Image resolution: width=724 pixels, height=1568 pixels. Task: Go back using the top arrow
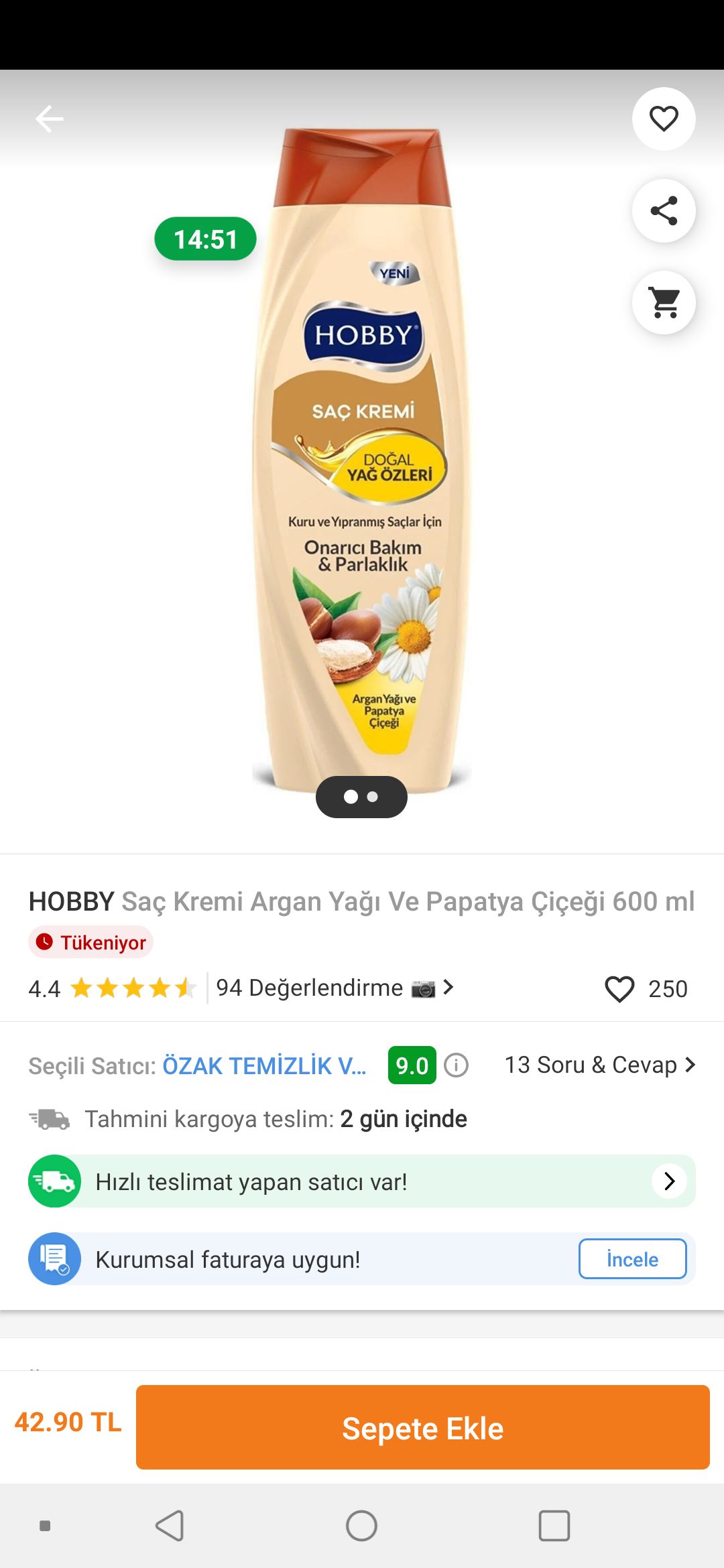click(x=49, y=119)
